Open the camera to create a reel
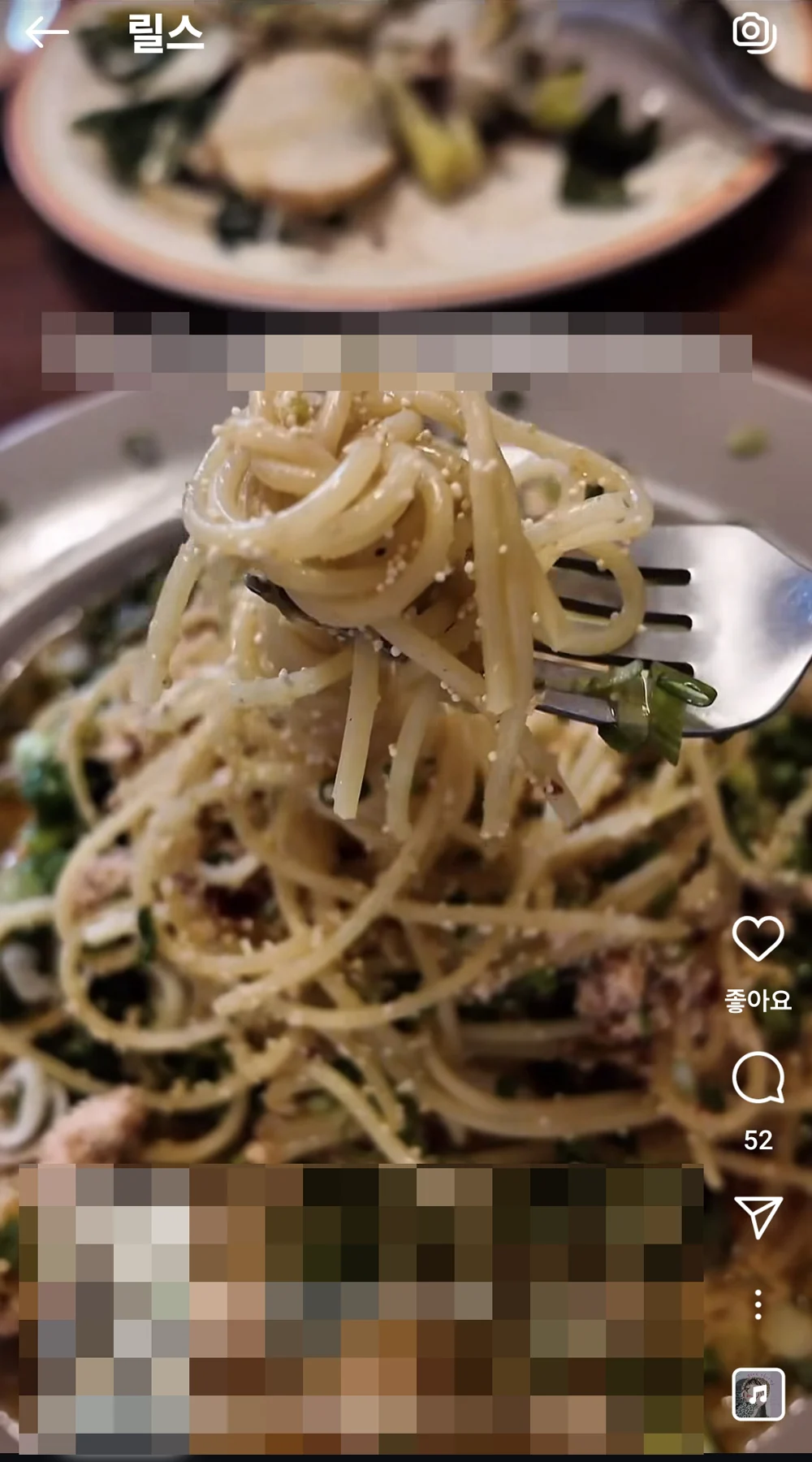 tap(754, 32)
